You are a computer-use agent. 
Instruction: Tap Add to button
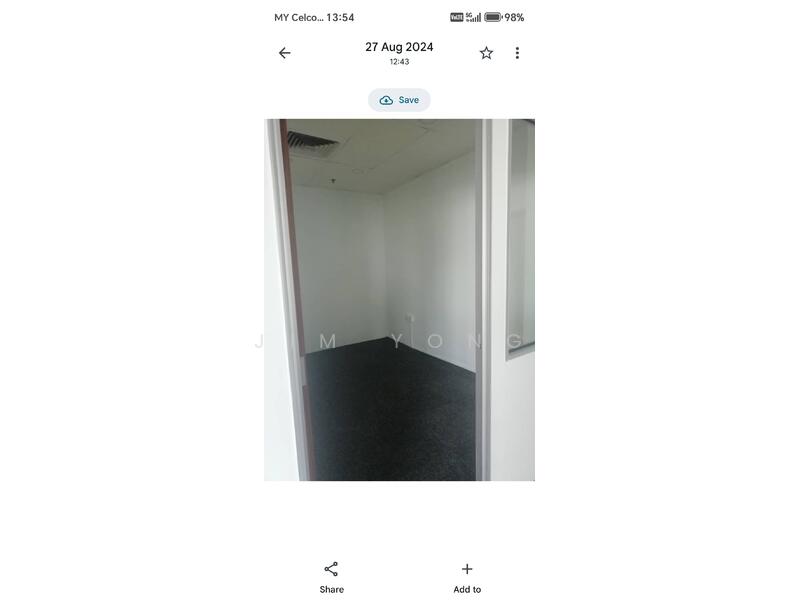(x=467, y=577)
